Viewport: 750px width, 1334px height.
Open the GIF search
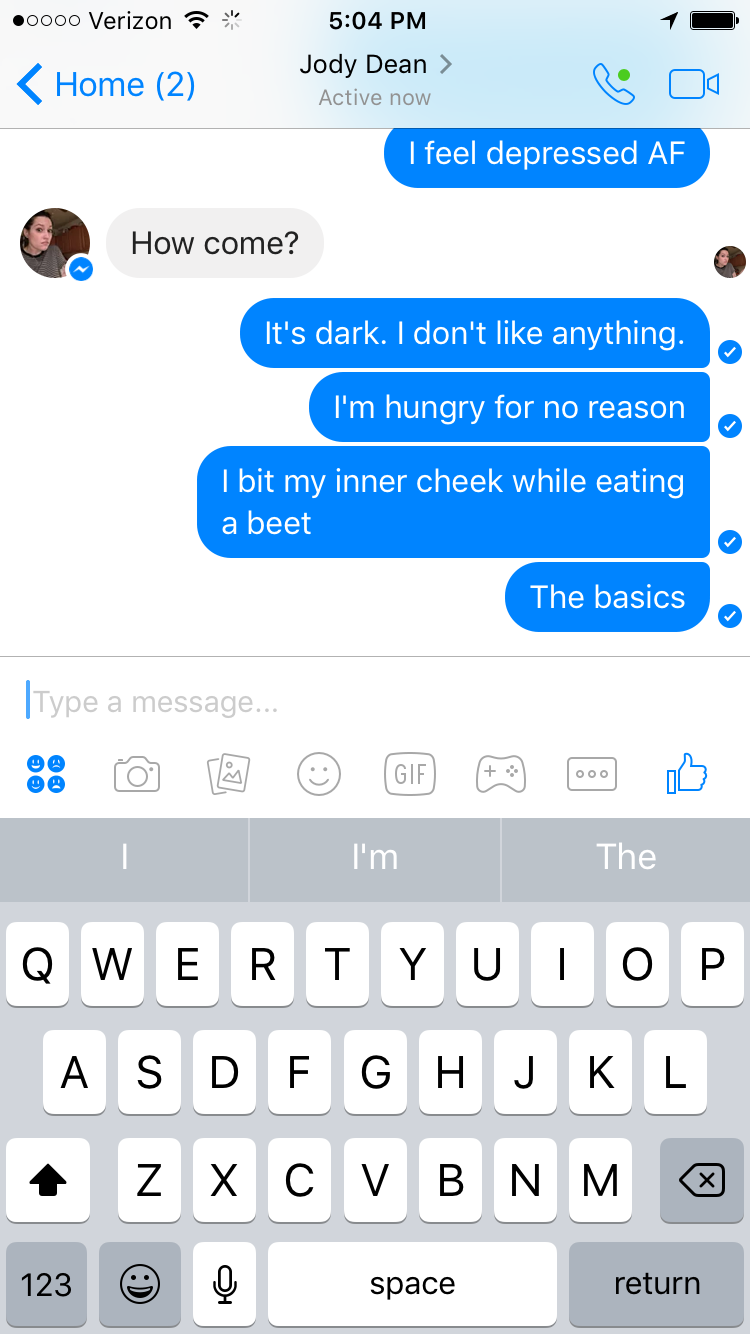[410, 774]
